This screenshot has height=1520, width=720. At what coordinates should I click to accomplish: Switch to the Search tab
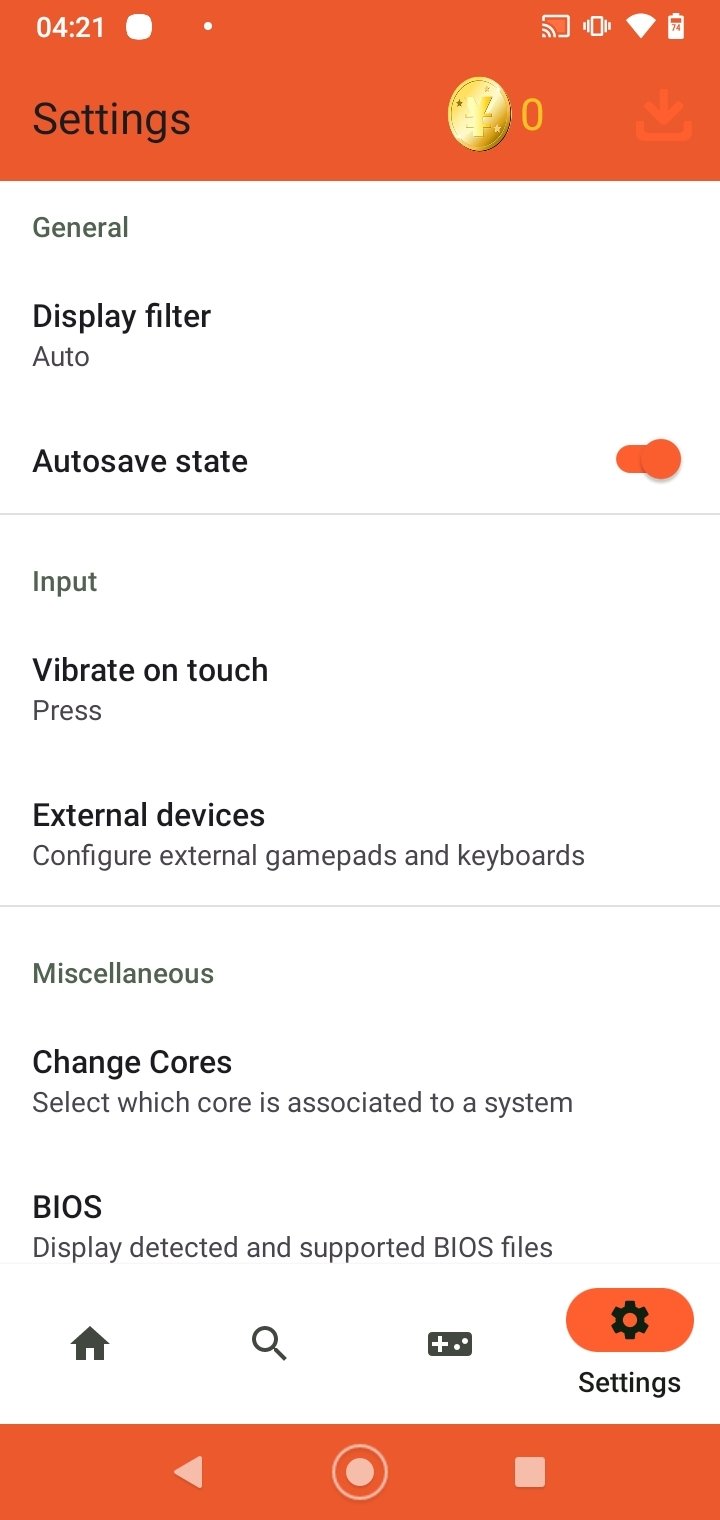point(269,1344)
